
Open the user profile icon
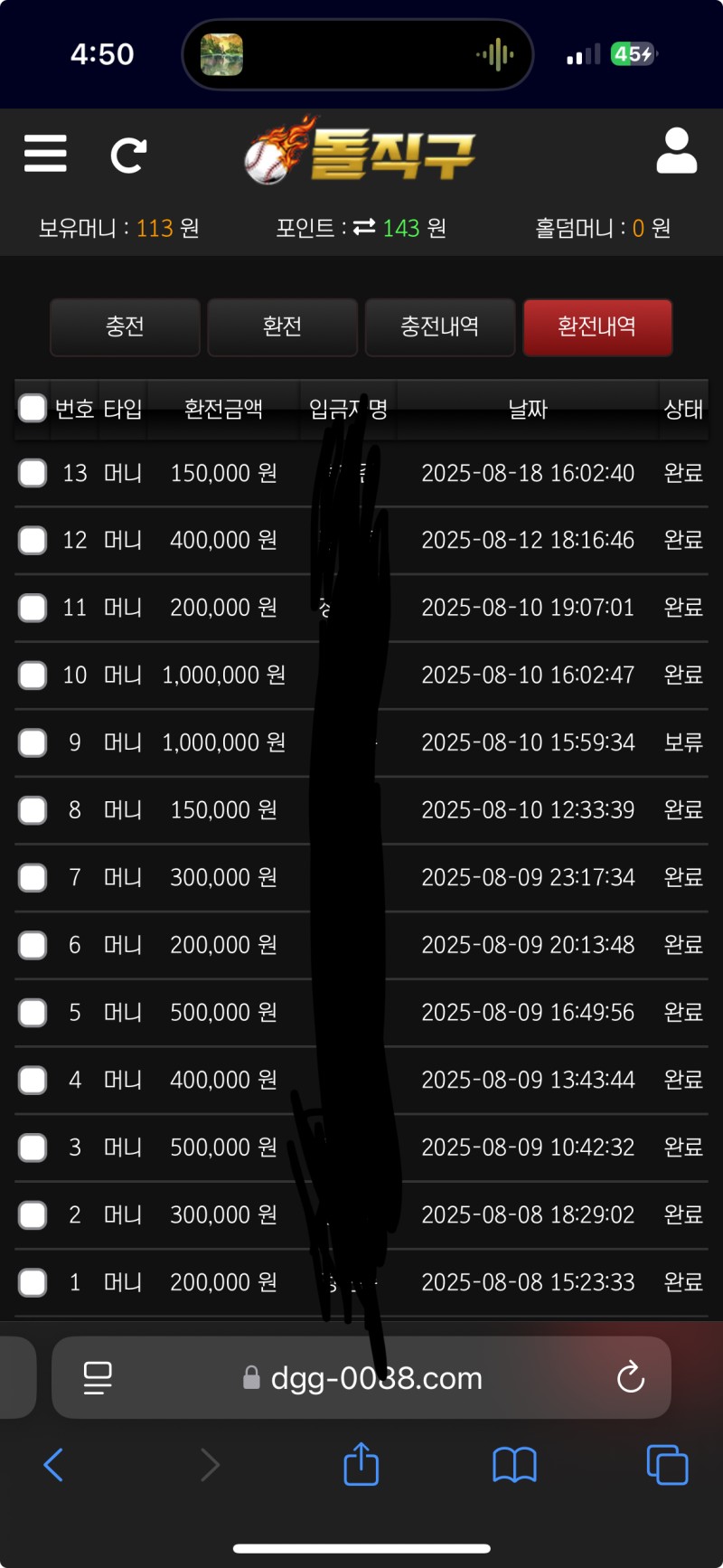[678, 151]
